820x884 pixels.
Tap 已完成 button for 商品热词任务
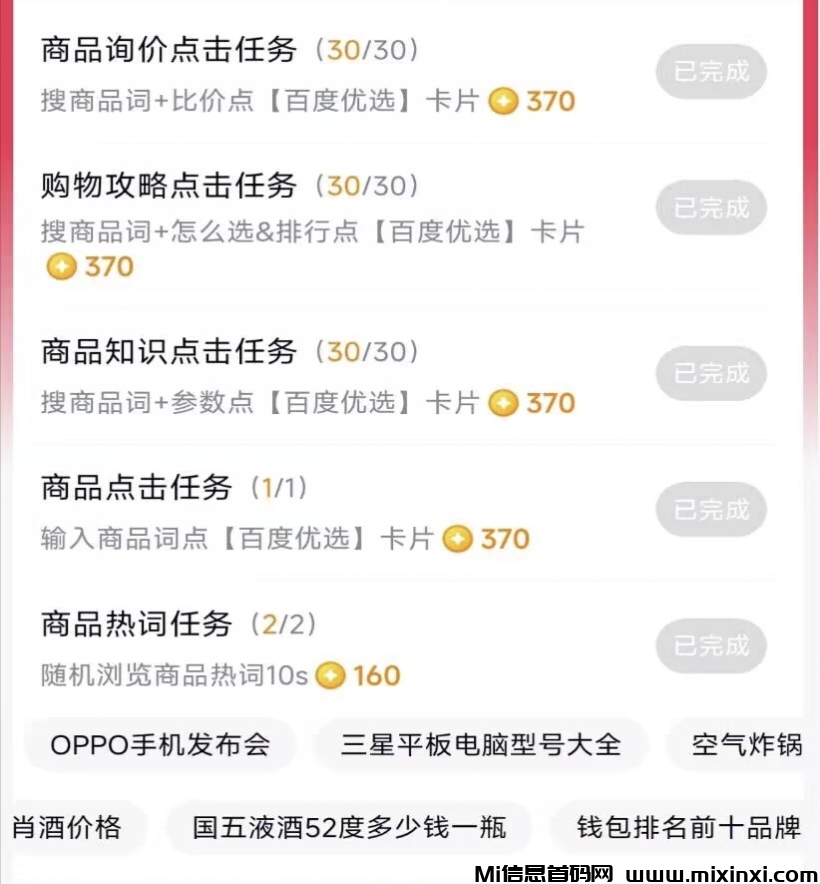pyautogui.click(x=711, y=646)
